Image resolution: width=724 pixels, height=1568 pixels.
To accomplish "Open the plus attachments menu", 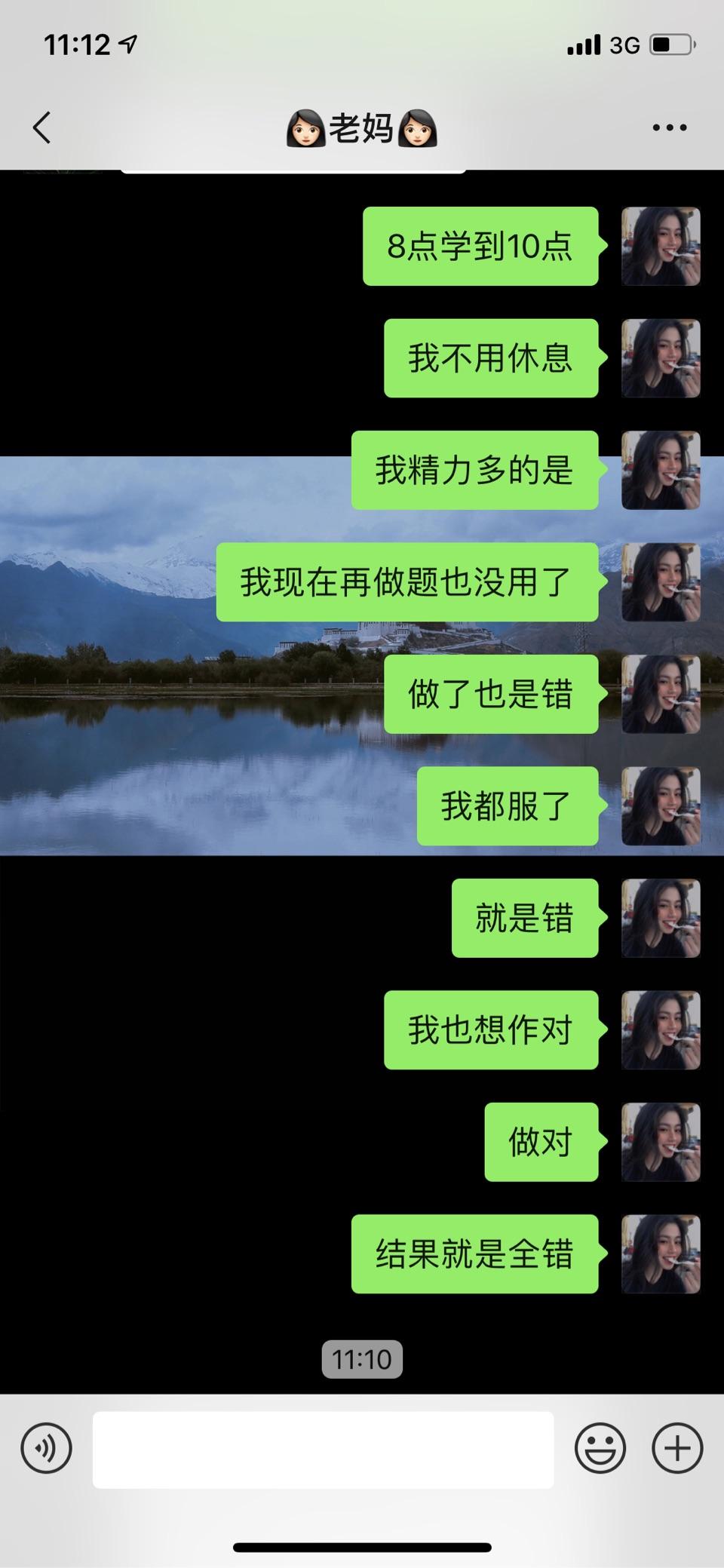I will coord(677,1449).
